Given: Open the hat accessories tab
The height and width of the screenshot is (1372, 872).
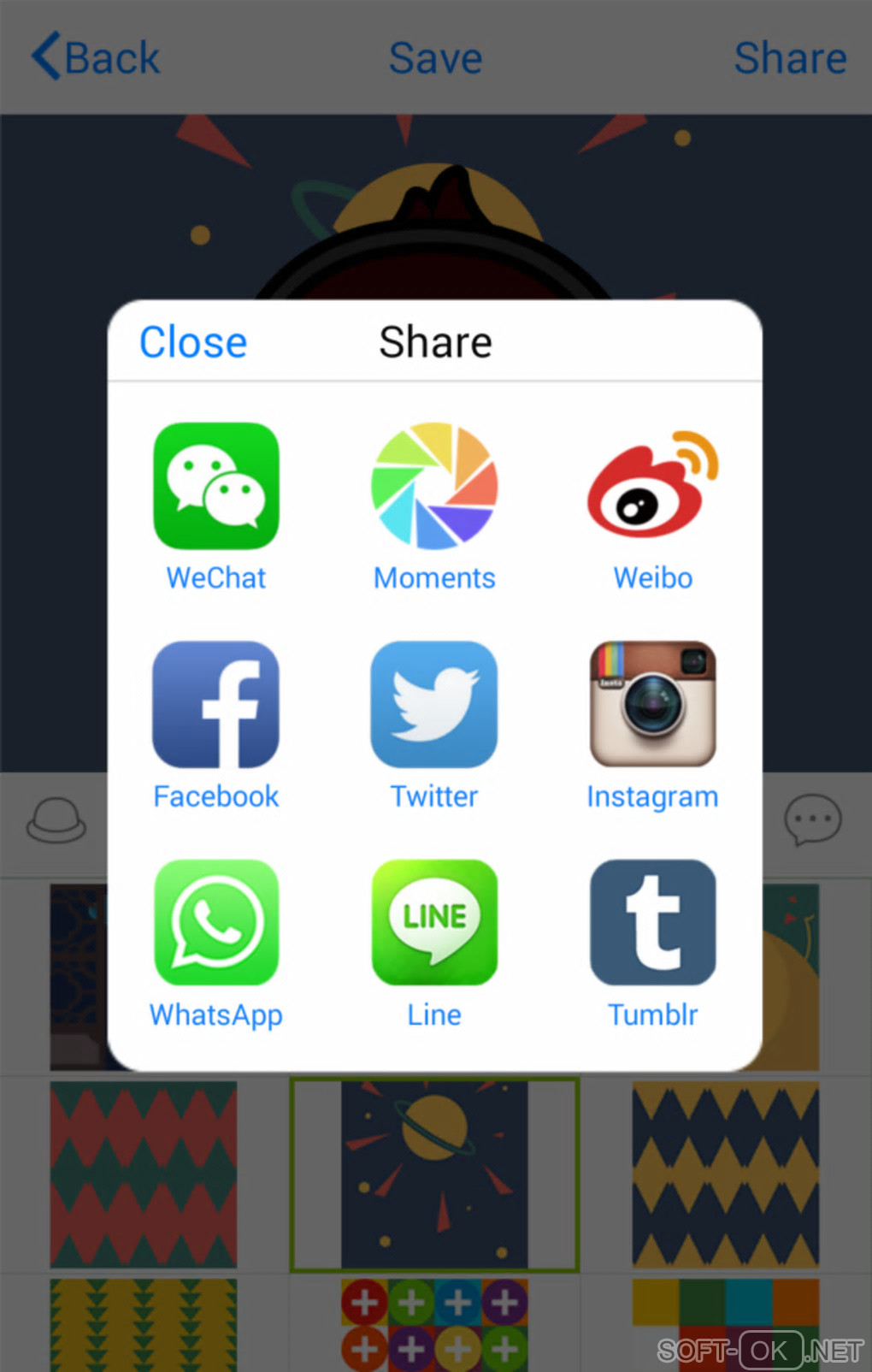Looking at the screenshot, I should tap(56, 821).
